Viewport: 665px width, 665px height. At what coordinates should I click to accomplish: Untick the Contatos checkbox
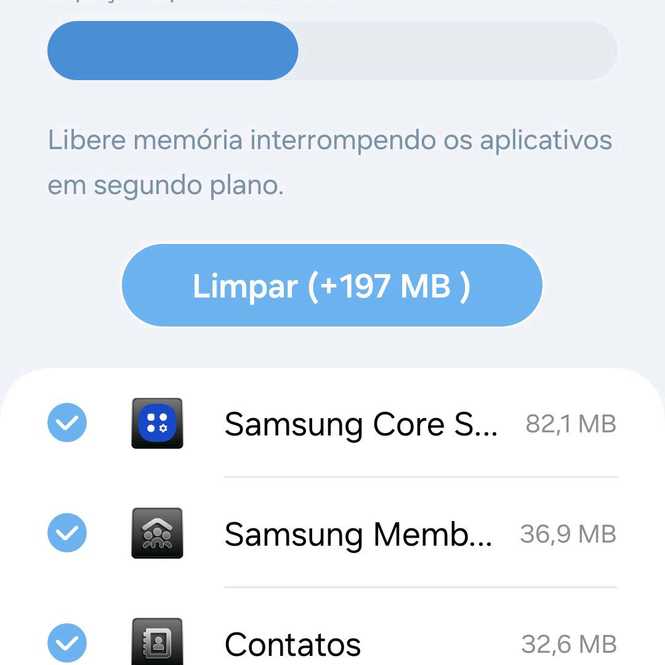(x=67, y=643)
